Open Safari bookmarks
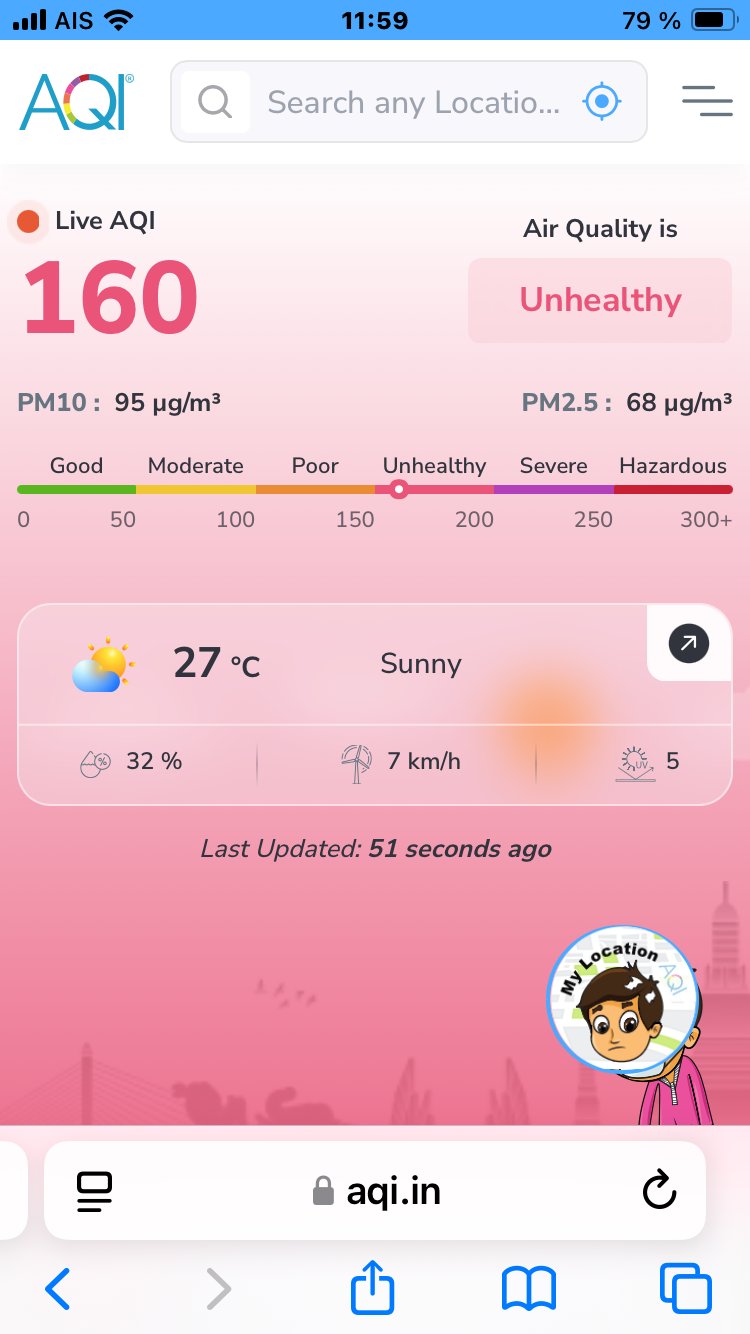The height and width of the screenshot is (1334, 750). point(530,1289)
